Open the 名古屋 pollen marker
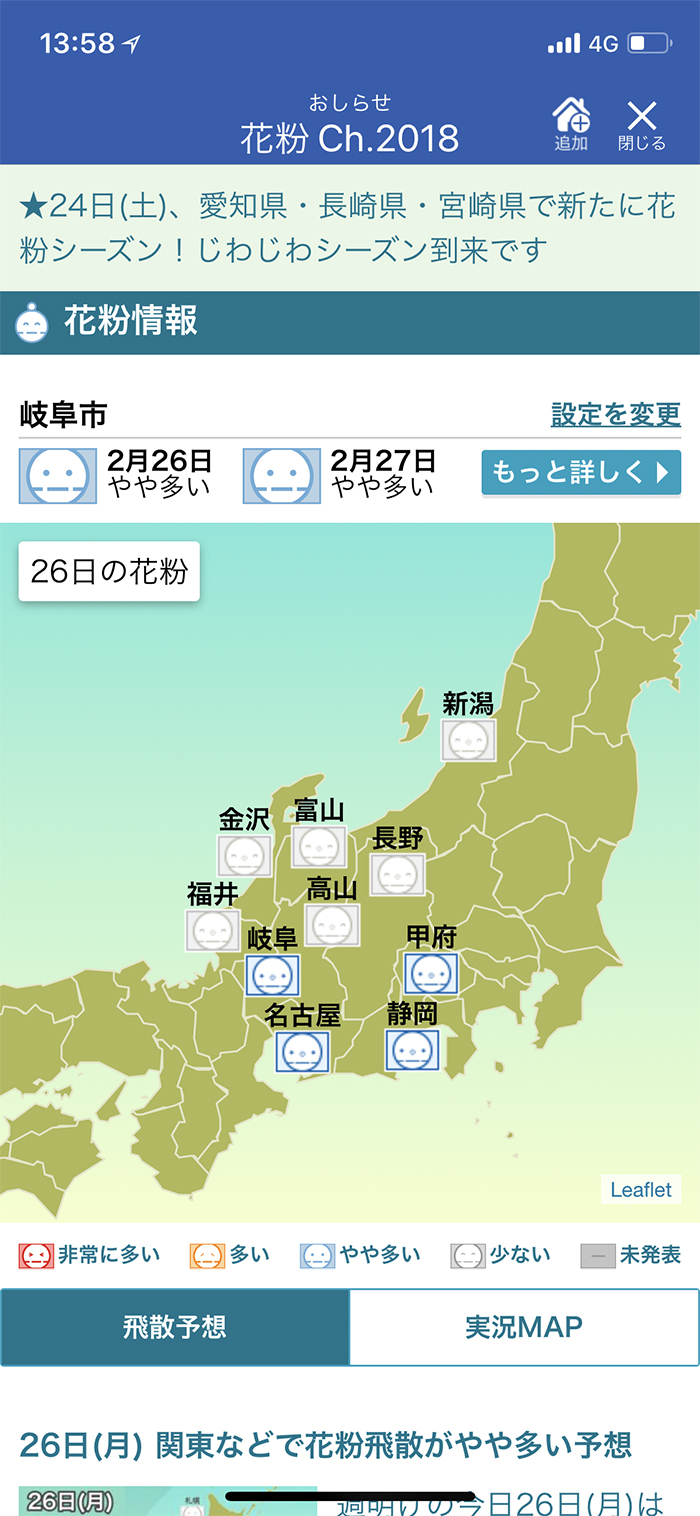Screen dimensions: 700x1516 pyautogui.click(x=302, y=1052)
